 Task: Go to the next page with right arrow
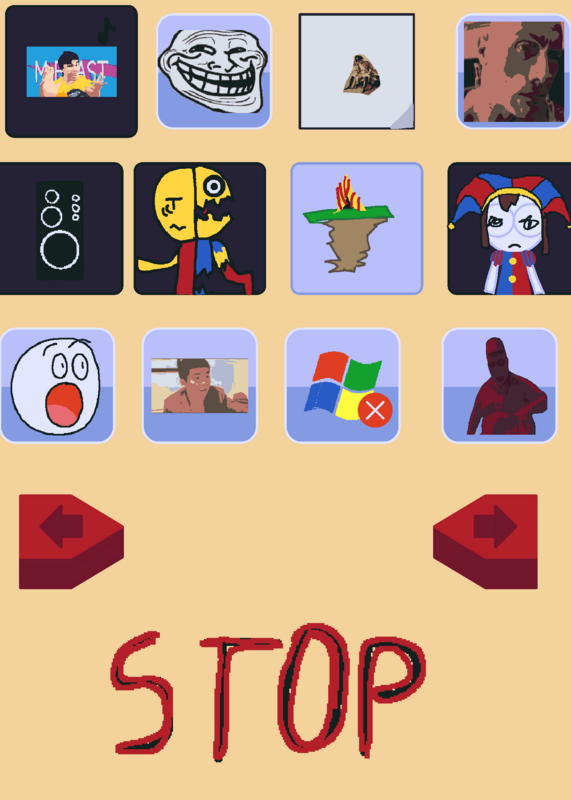pyautogui.click(x=485, y=541)
